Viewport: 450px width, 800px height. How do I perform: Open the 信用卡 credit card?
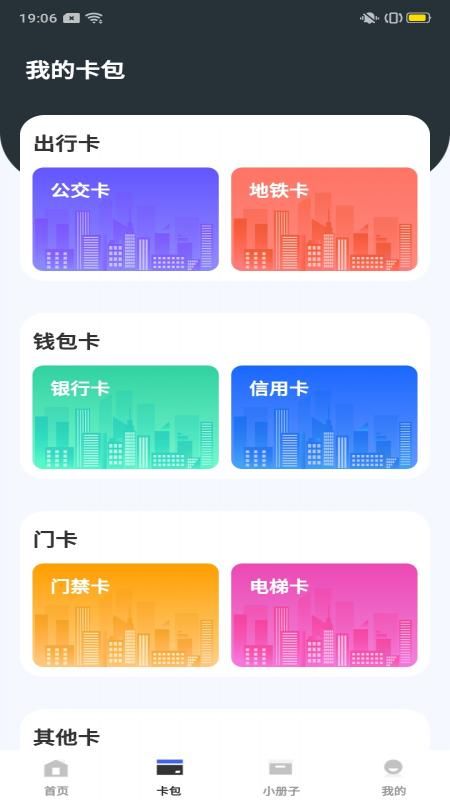click(324, 417)
